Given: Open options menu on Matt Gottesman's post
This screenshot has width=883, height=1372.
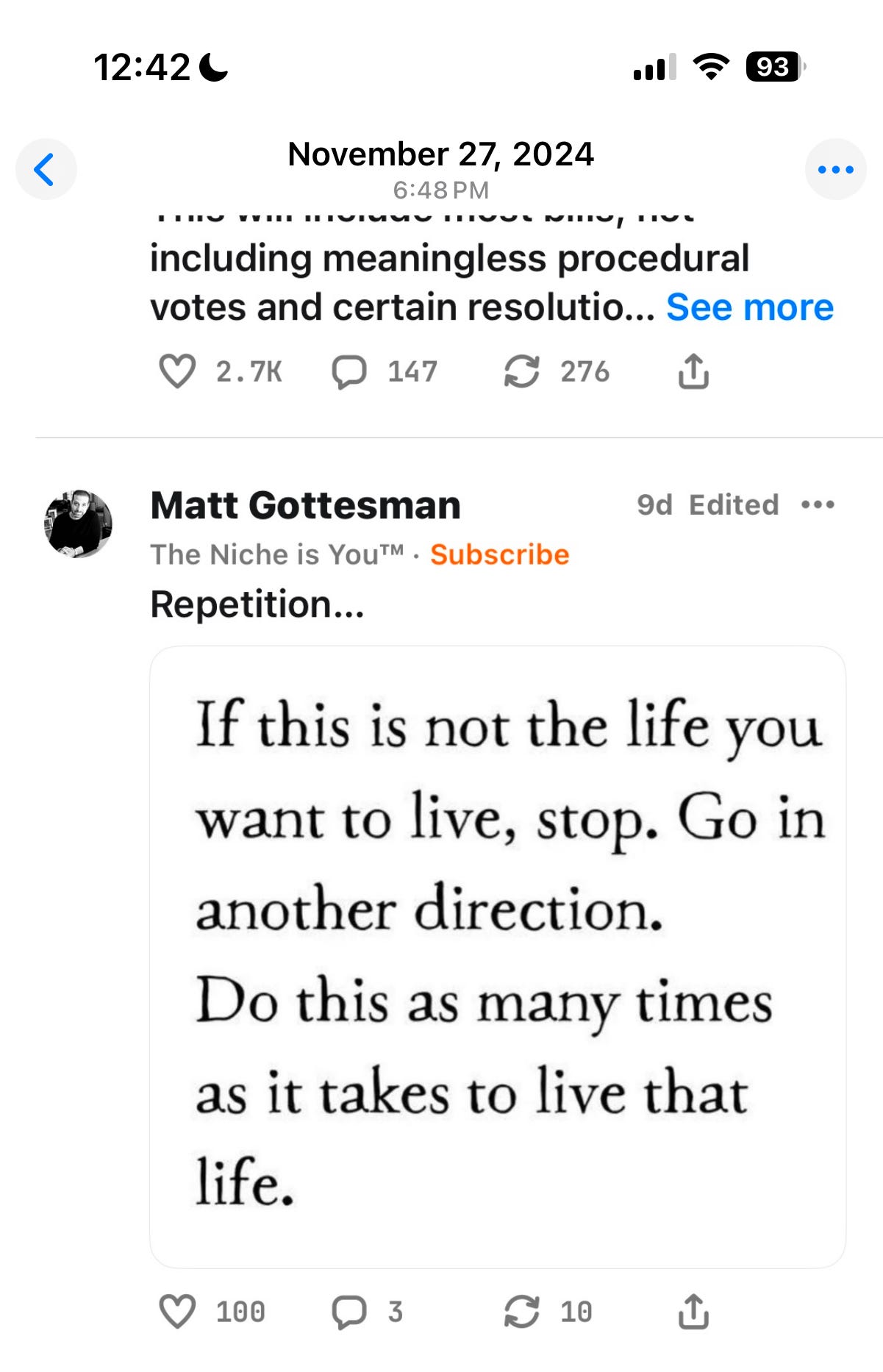Looking at the screenshot, I should click(818, 505).
